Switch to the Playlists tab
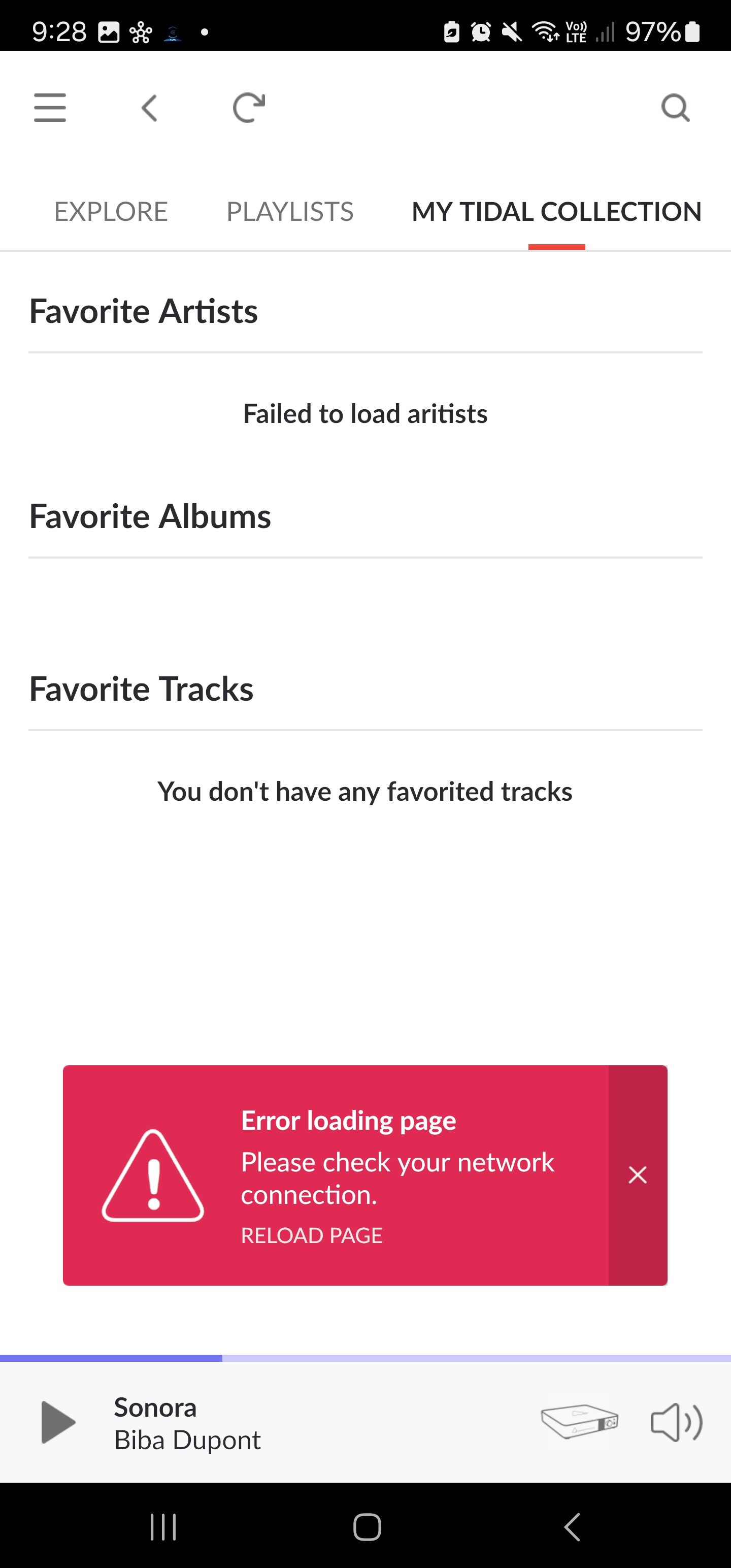The image size is (731, 1568). [290, 212]
